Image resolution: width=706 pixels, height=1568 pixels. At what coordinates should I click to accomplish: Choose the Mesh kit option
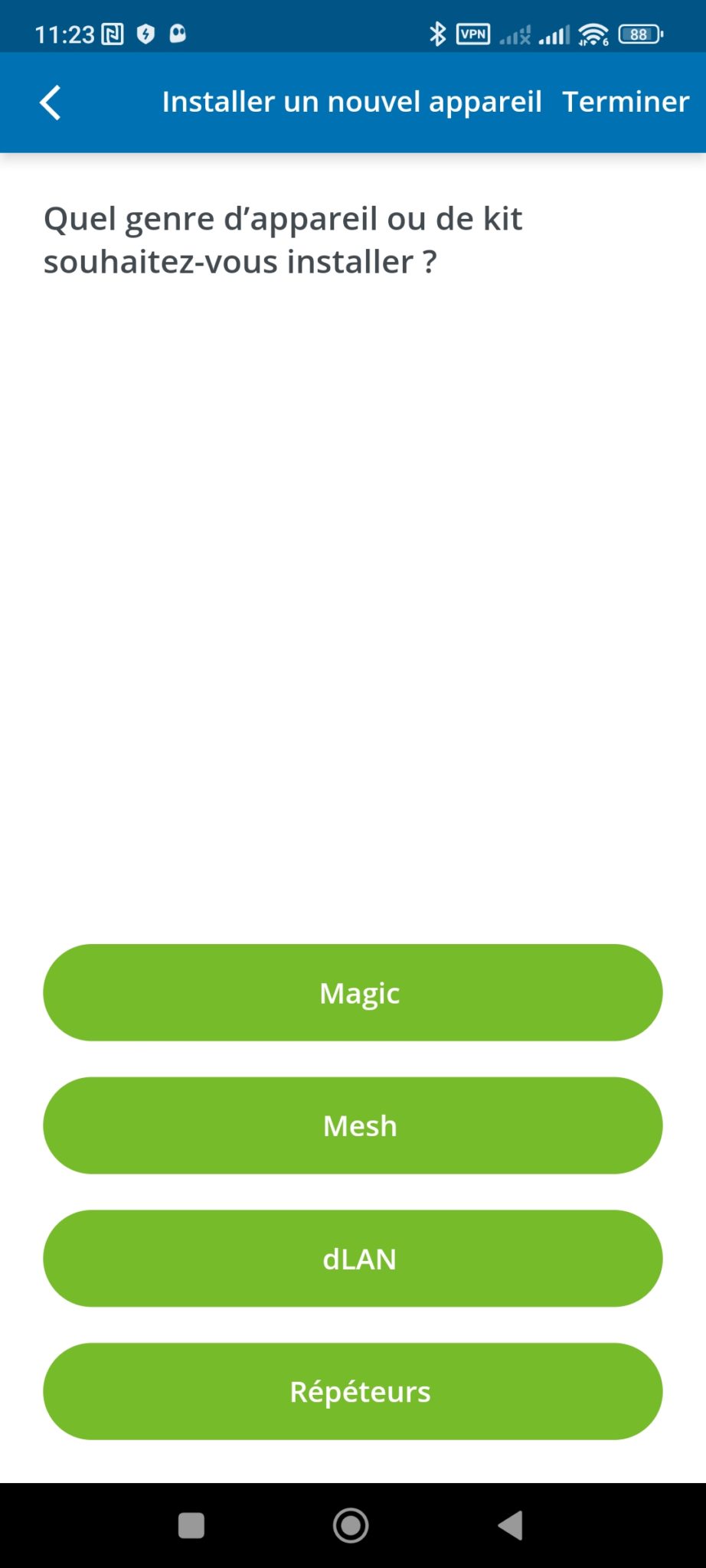click(x=352, y=1125)
